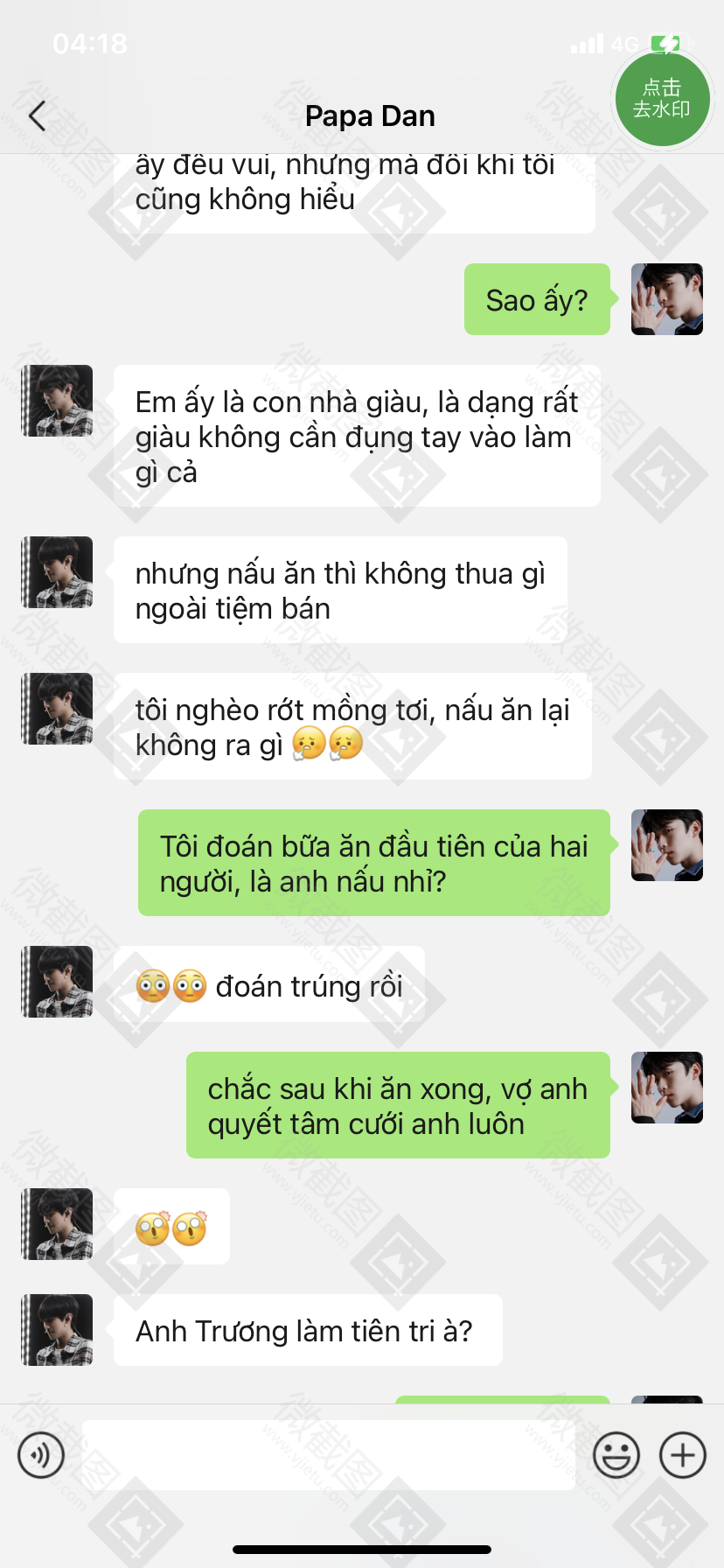Open the emoji picker
This screenshot has width=724, height=1568.
616,1455
